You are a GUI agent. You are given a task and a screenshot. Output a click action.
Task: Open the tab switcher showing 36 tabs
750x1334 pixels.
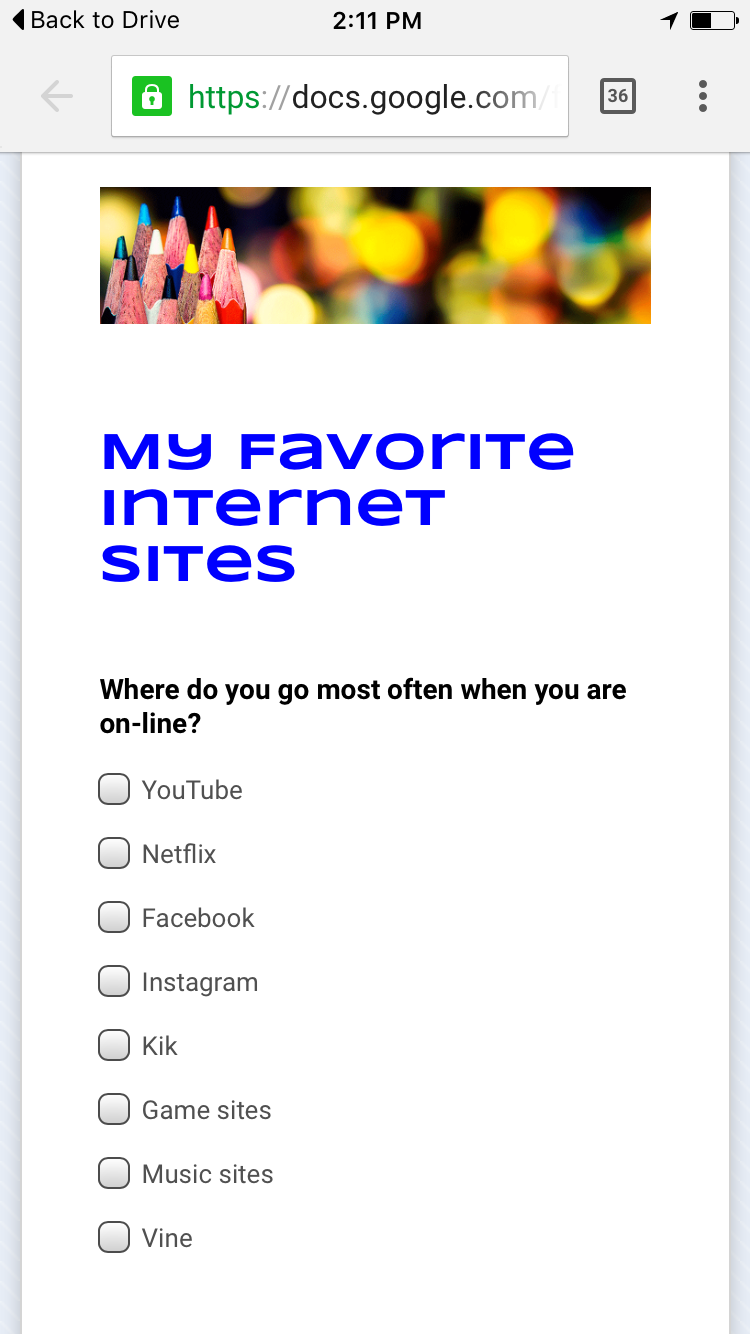pyautogui.click(x=618, y=96)
